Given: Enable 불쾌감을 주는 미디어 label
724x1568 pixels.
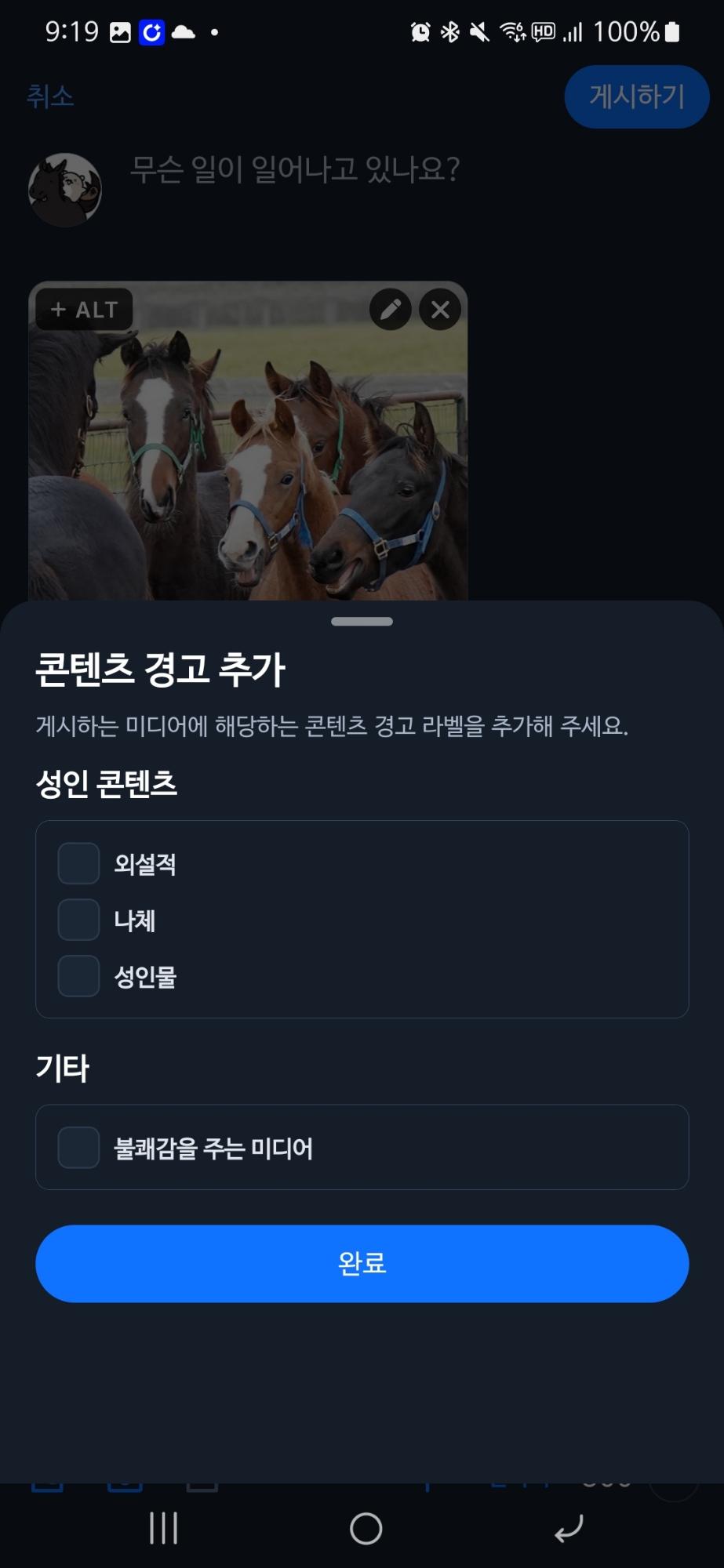Looking at the screenshot, I should tap(78, 1148).
